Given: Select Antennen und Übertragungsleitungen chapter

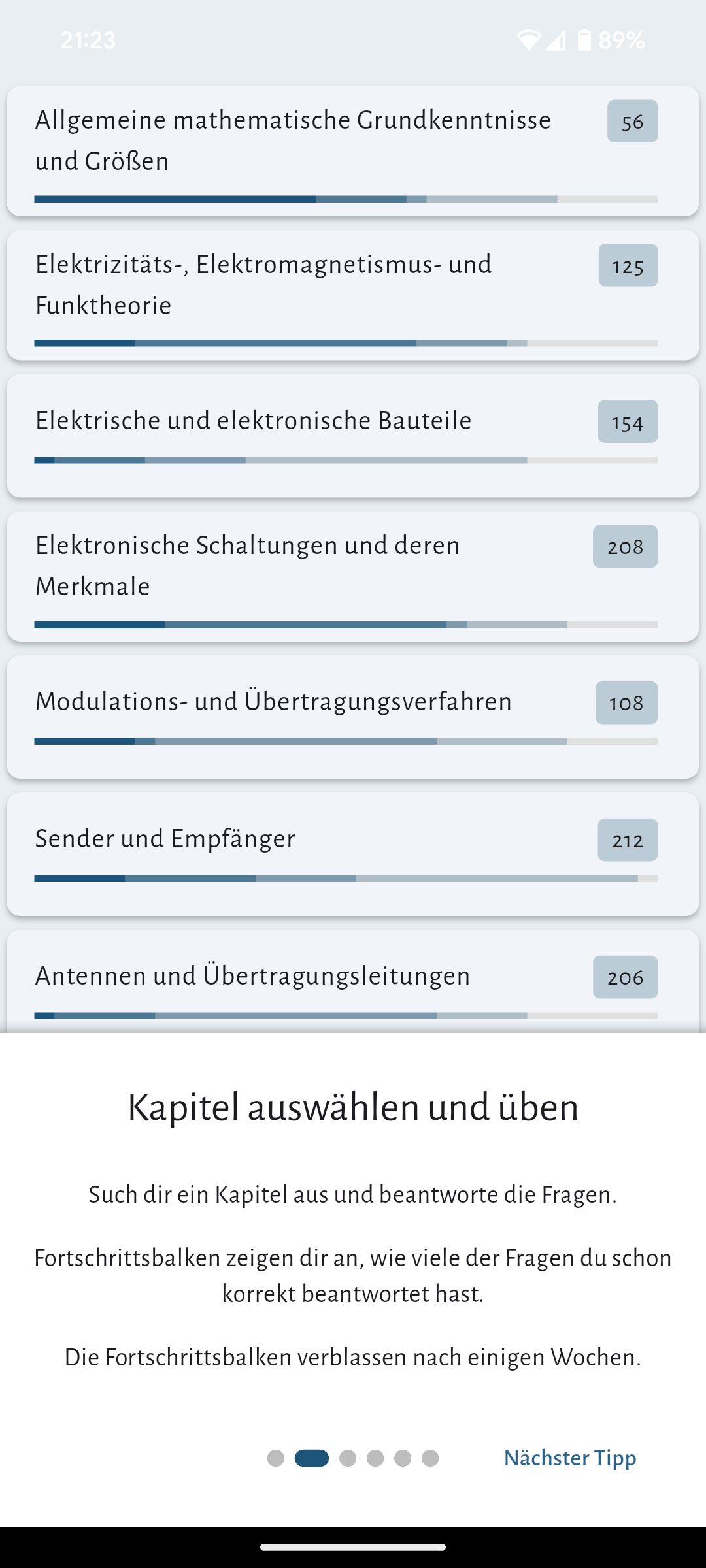Looking at the screenshot, I should tap(353, 981).
